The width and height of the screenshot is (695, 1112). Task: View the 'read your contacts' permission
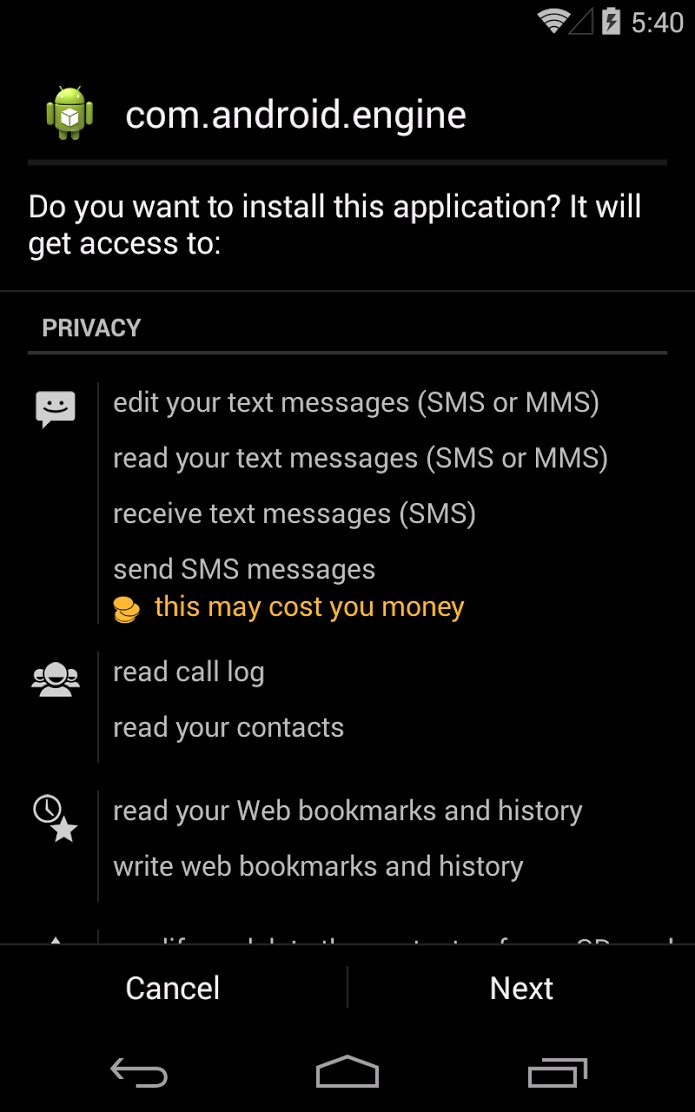click(x=228, y=728)
